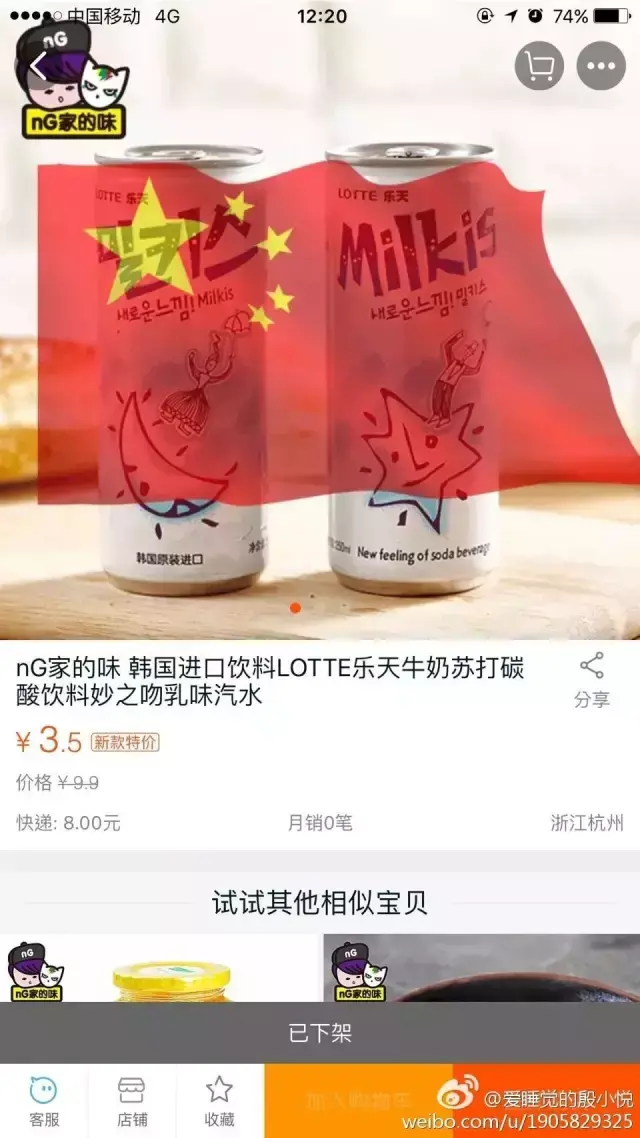640x1138 pixels.
Task: Open the similar item with dark bowl
Action: 482,968
